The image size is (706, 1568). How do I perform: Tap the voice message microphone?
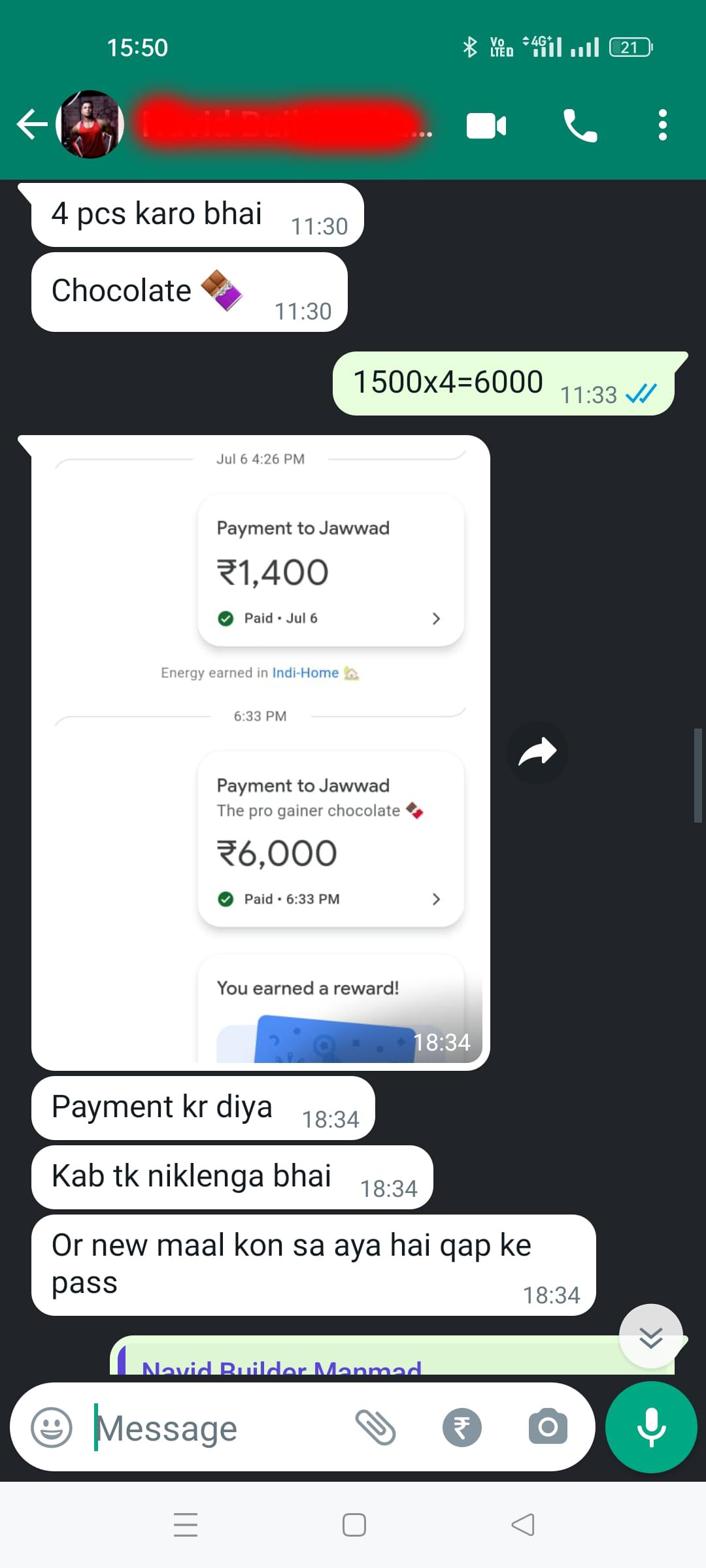click(x=651, y=1427)
